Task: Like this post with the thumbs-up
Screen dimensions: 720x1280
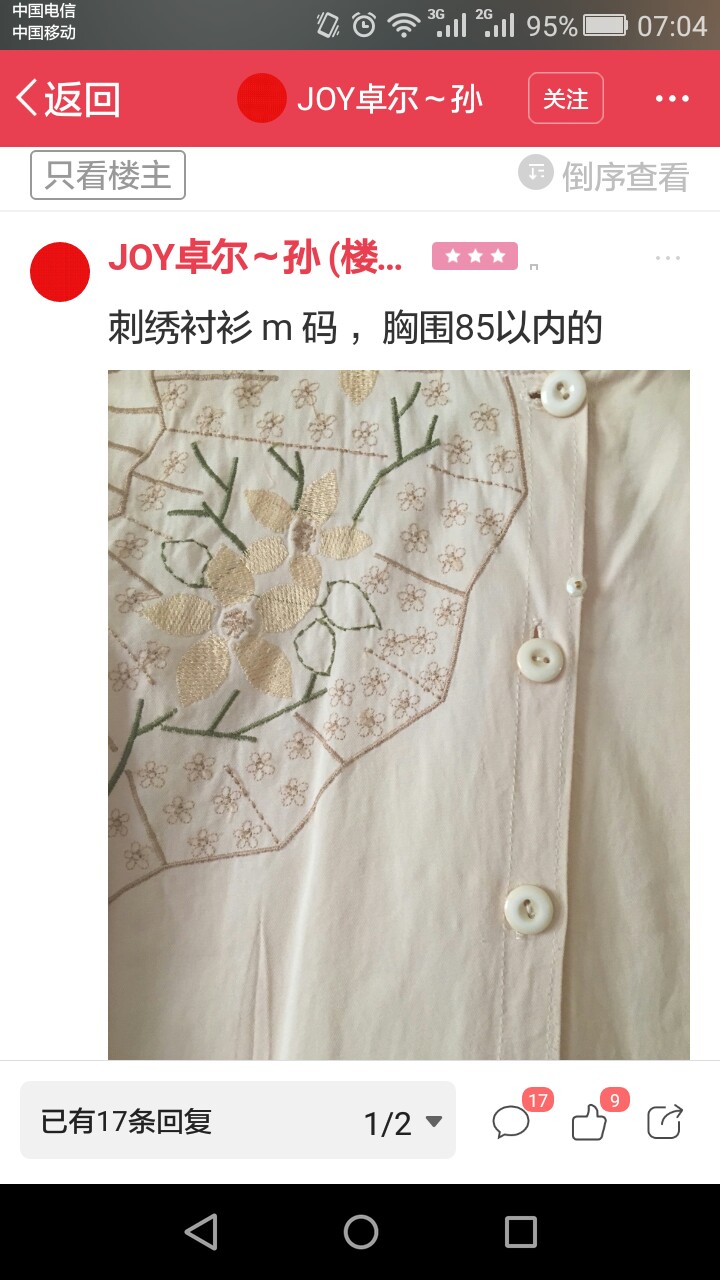Action: point(592,1119)
